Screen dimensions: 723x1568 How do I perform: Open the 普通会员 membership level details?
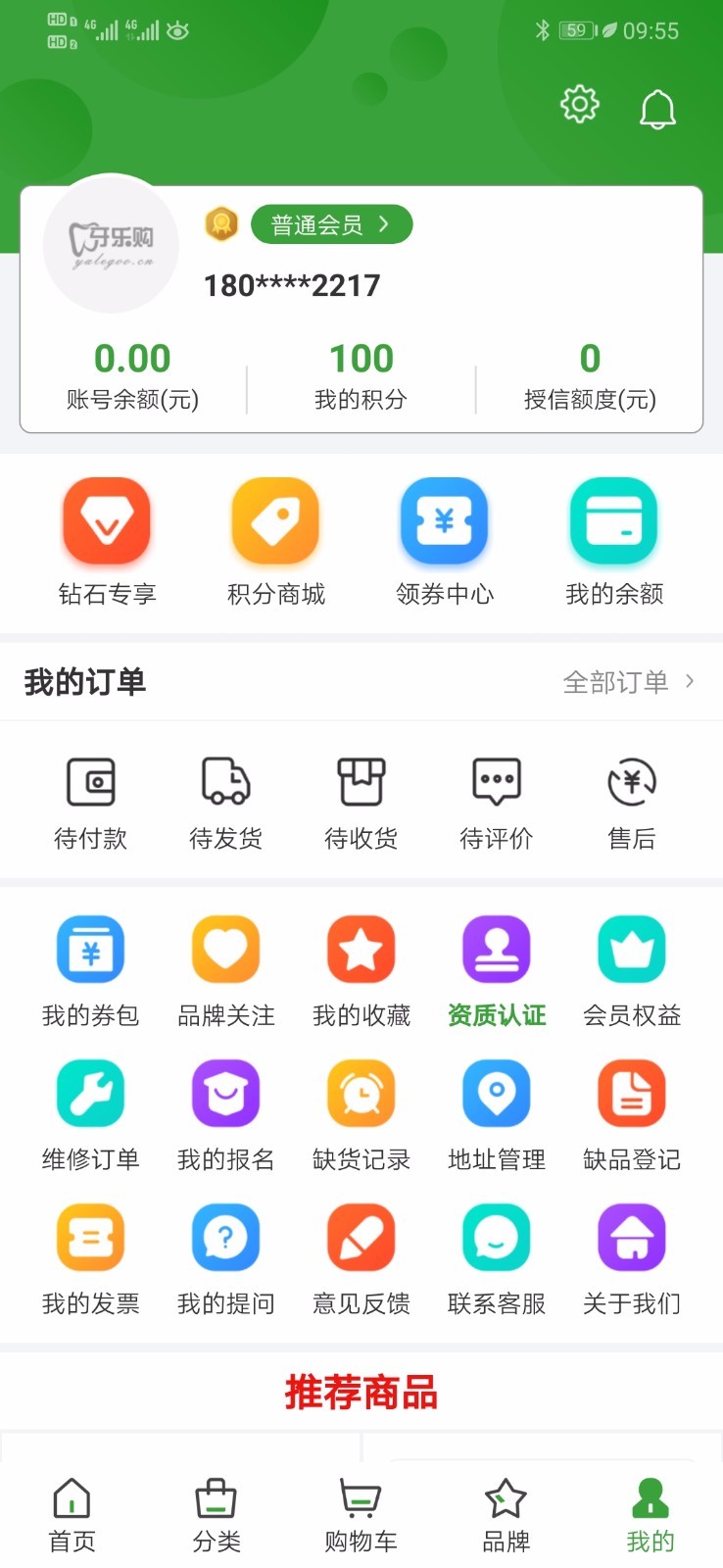tap(331, 224)
